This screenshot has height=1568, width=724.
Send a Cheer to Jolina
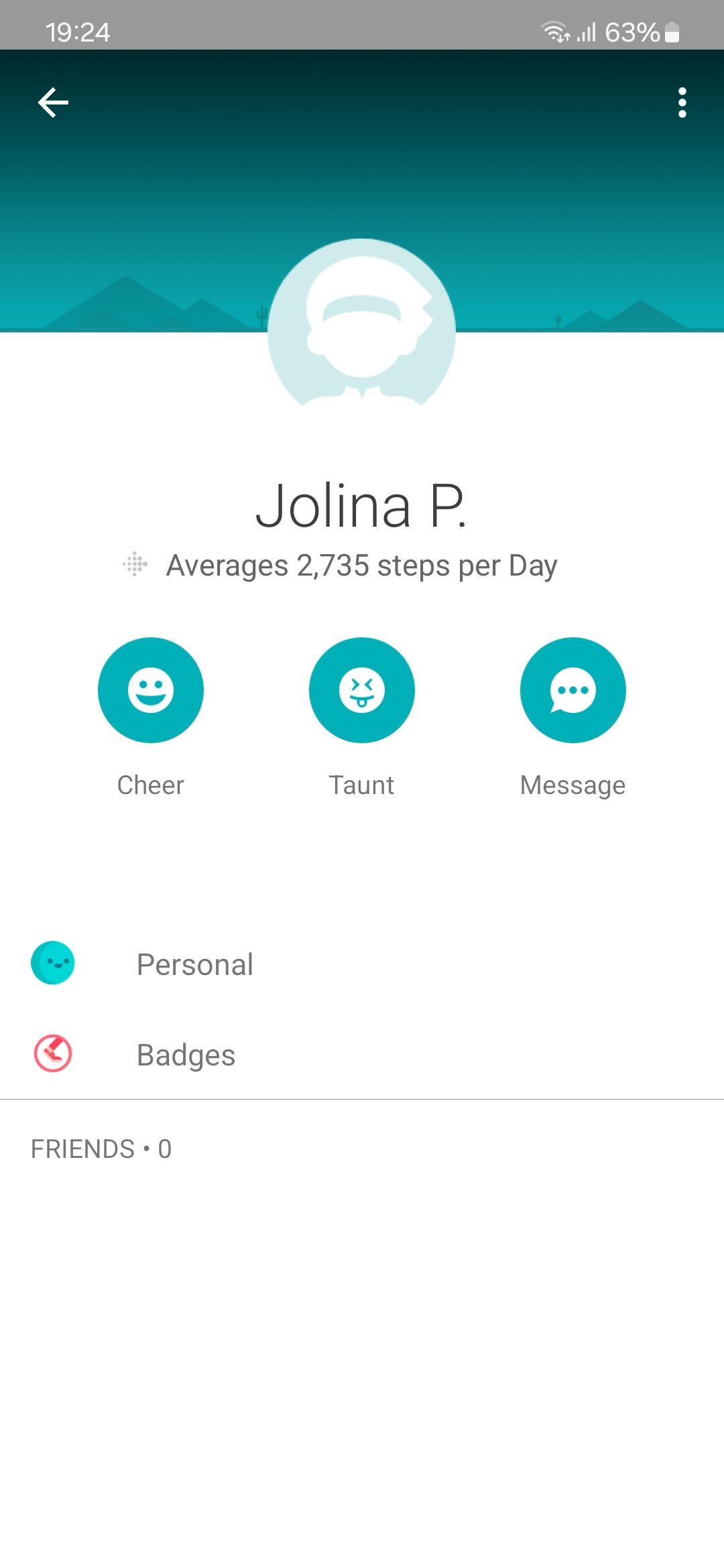click(x=151, y=690)
